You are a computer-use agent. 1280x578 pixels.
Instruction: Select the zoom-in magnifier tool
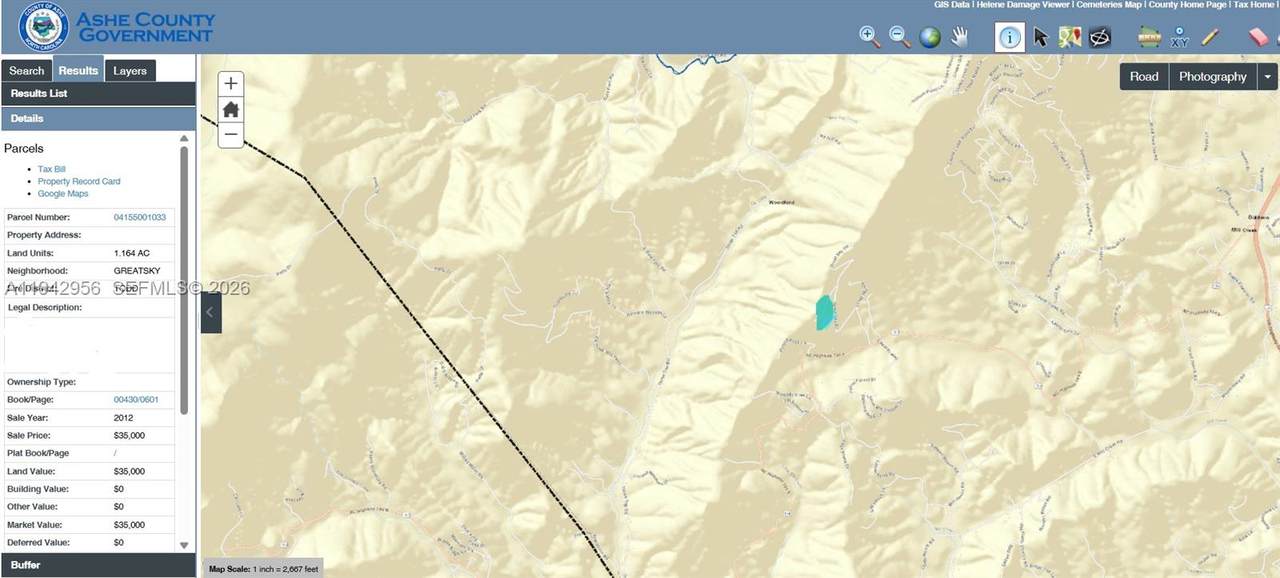[869, 37]
